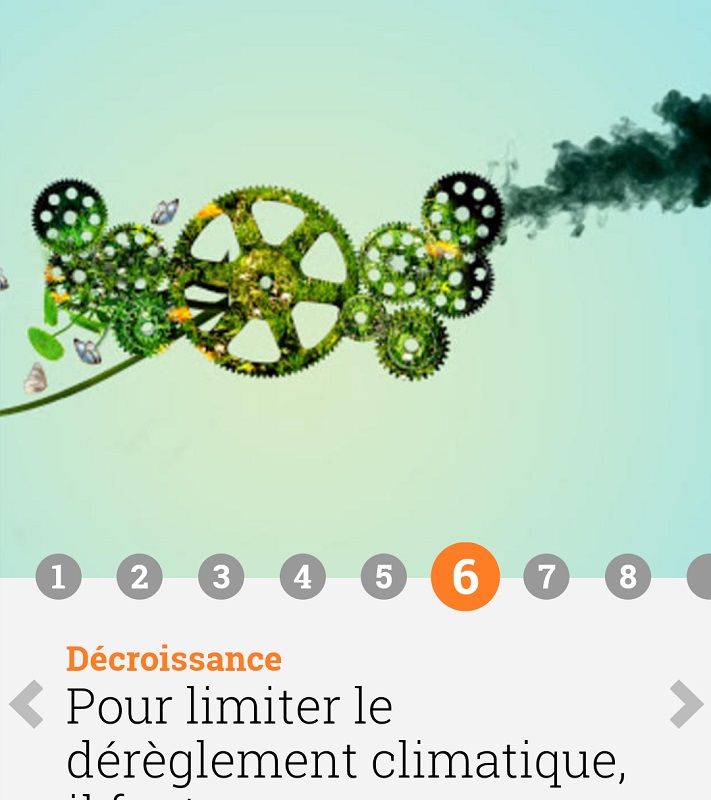
Task: Jump to slide number 1
Action: [58, 577]
